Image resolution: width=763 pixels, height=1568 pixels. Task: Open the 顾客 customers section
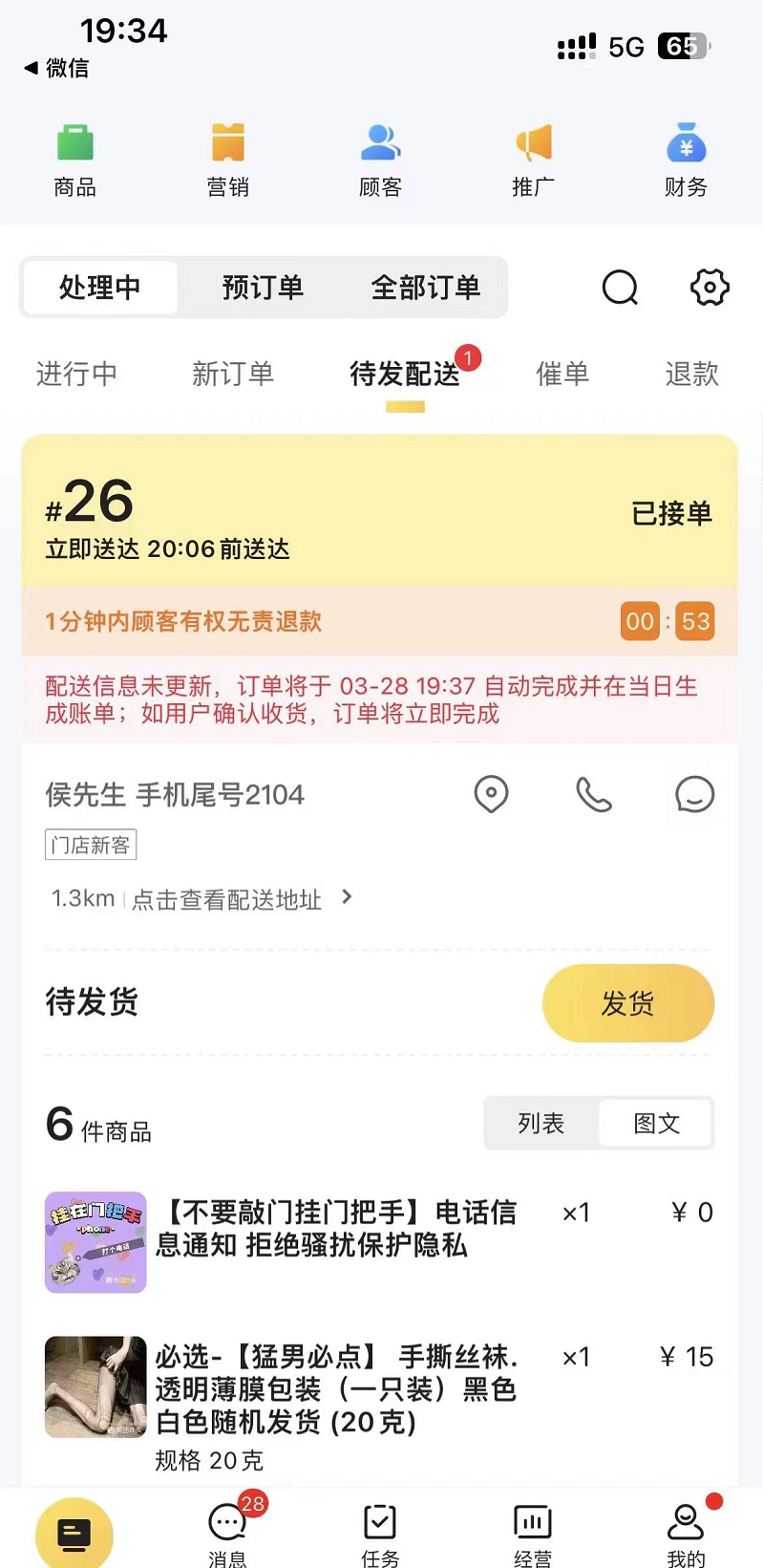(x=380, y=160)
